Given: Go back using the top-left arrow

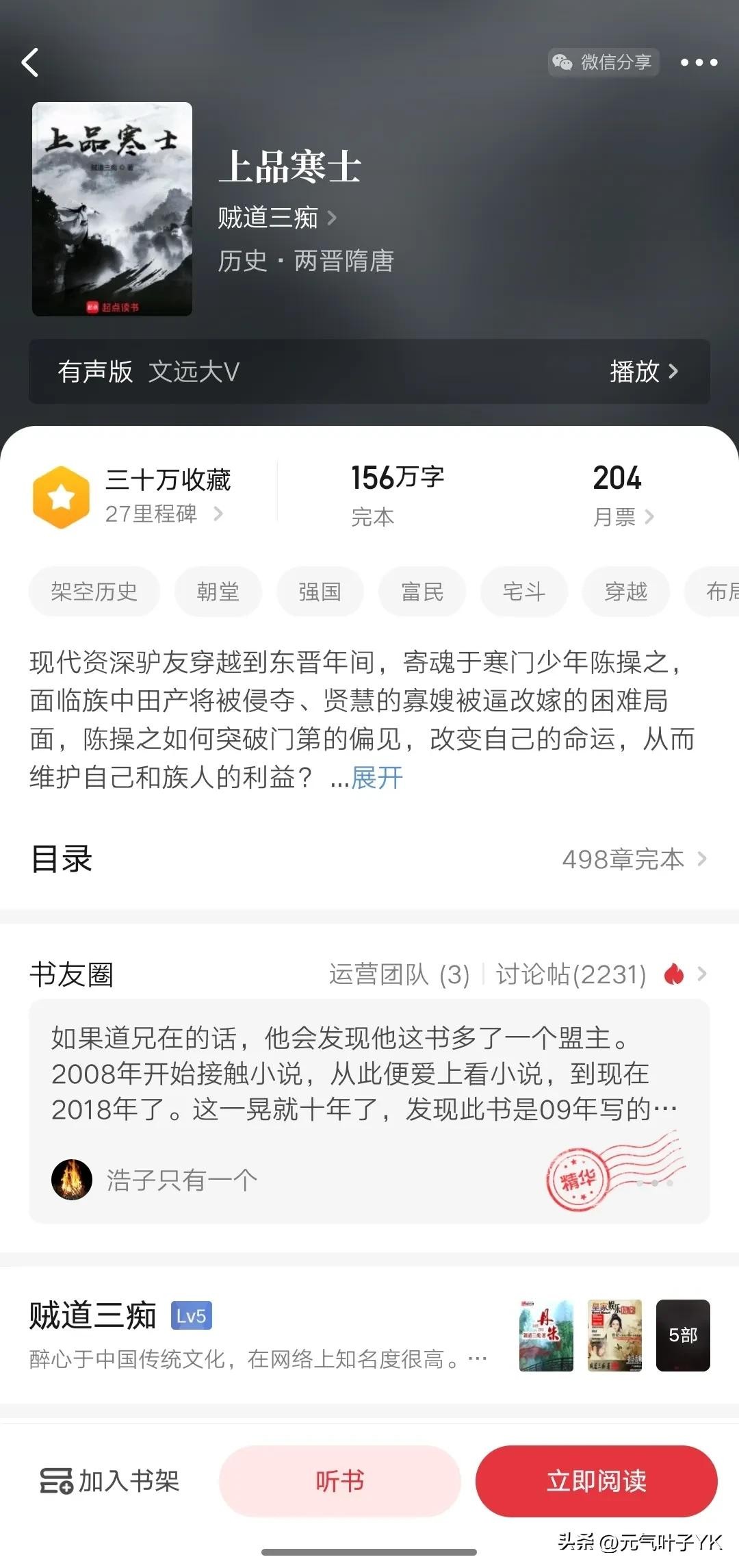Looking at the screenshot, I should coord(30,63).
